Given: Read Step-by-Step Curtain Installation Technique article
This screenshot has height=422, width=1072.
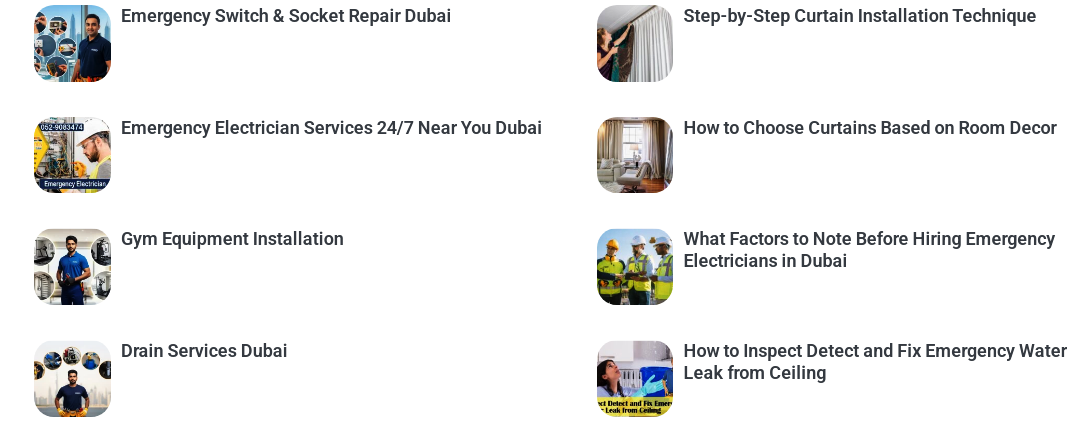Looking at the screenshot, I should point(859,16).
